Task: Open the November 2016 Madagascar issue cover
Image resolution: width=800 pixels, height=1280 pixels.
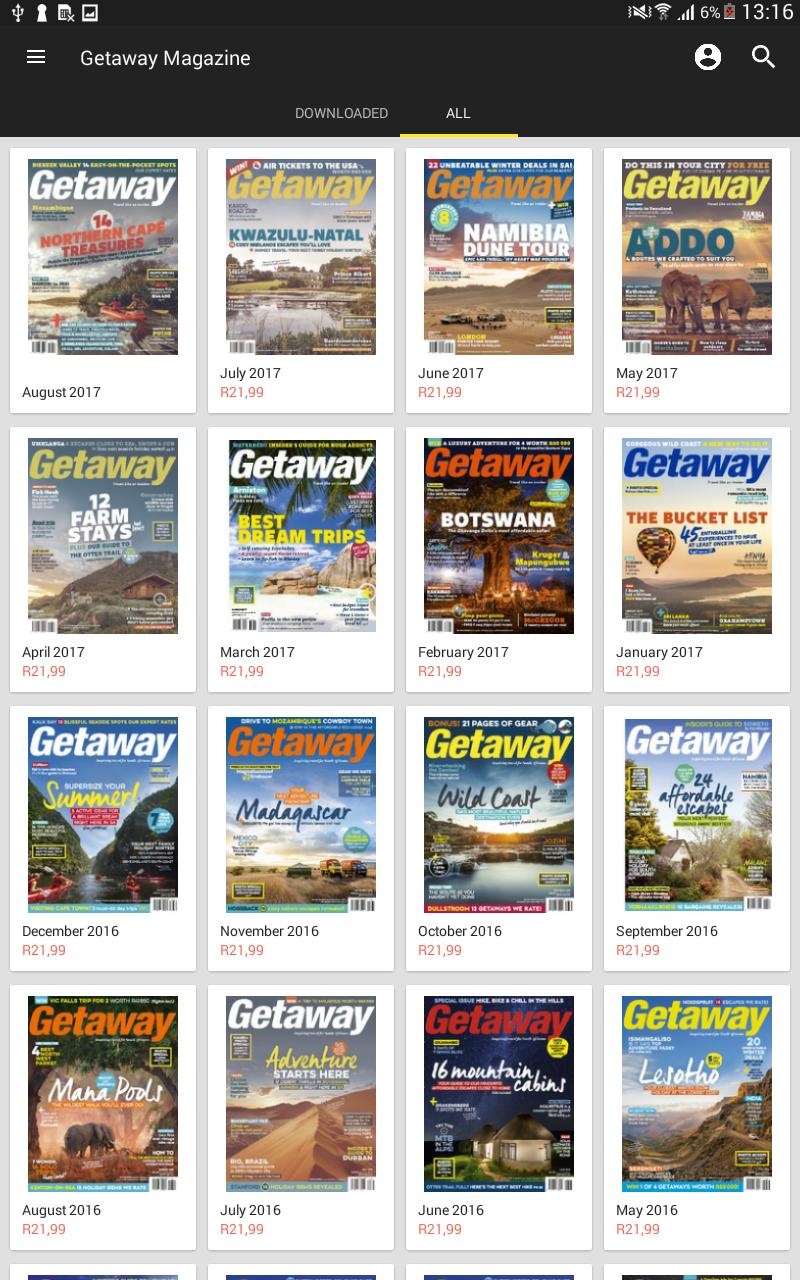Action: 301,814
